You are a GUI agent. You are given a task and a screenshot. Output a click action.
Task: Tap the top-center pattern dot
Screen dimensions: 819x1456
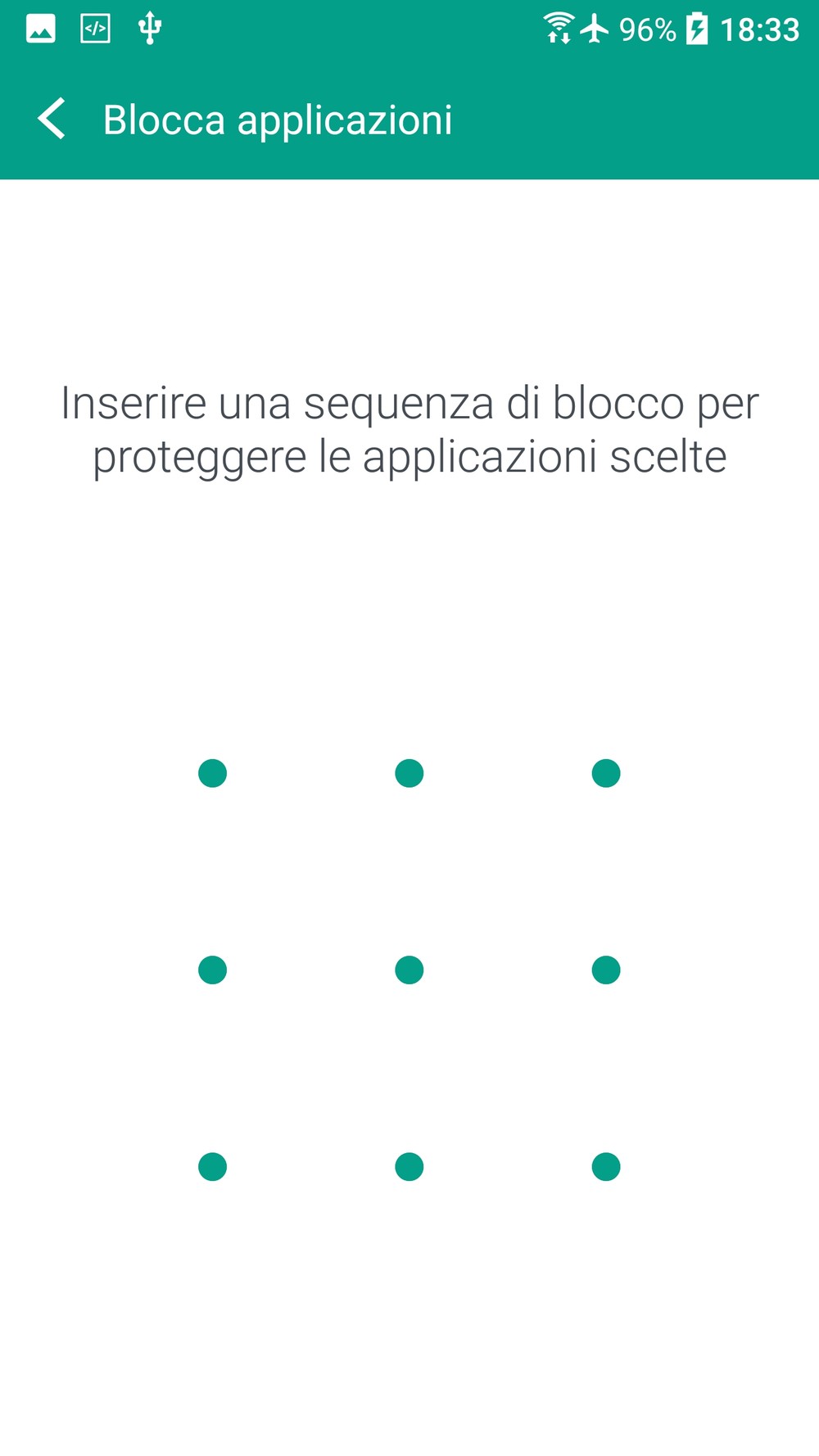(409, 773)
